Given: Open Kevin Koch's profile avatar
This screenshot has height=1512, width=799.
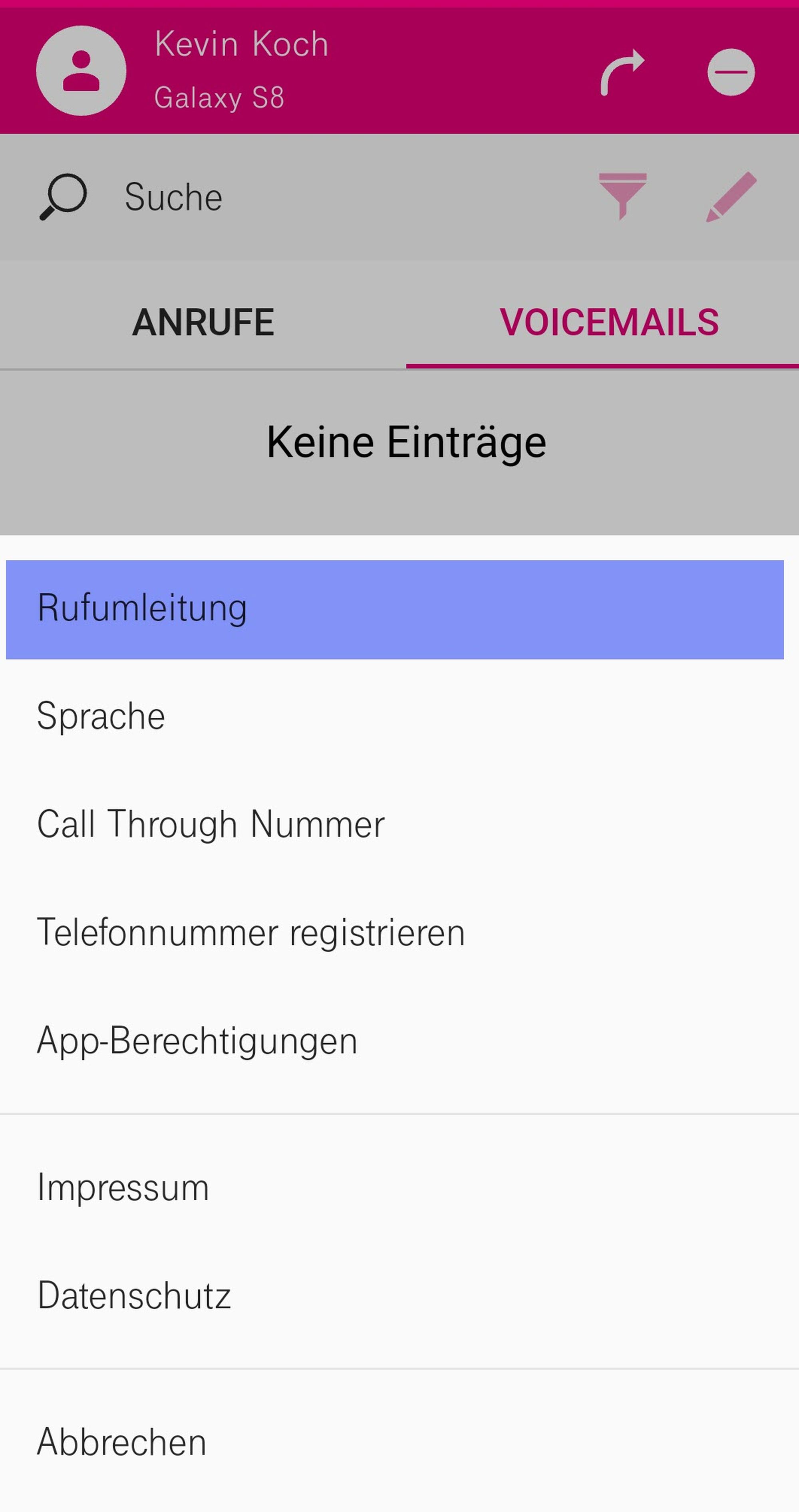Looking at the screenshot, I should pos(81,70).
